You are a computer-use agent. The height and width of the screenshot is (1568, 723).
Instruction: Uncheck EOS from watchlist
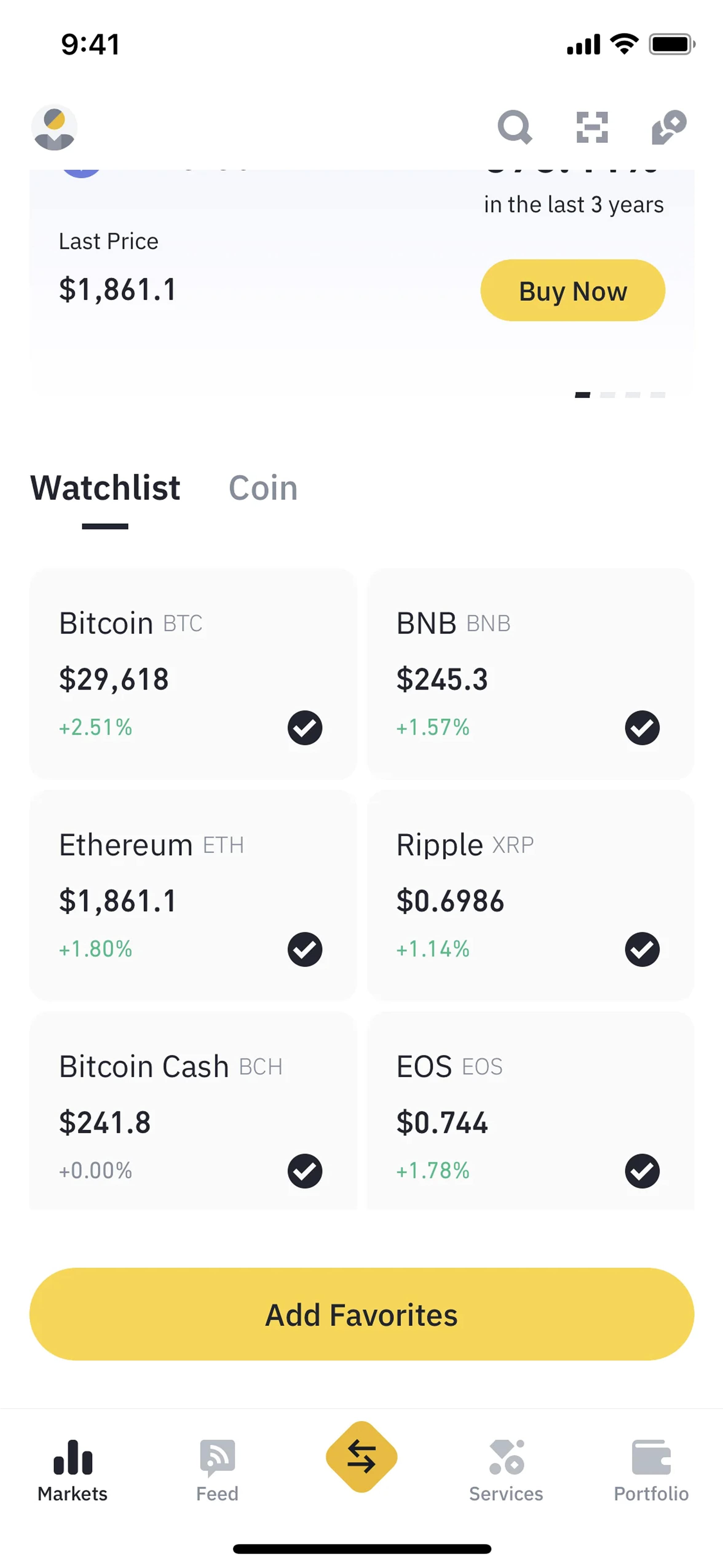(642, 1171)
